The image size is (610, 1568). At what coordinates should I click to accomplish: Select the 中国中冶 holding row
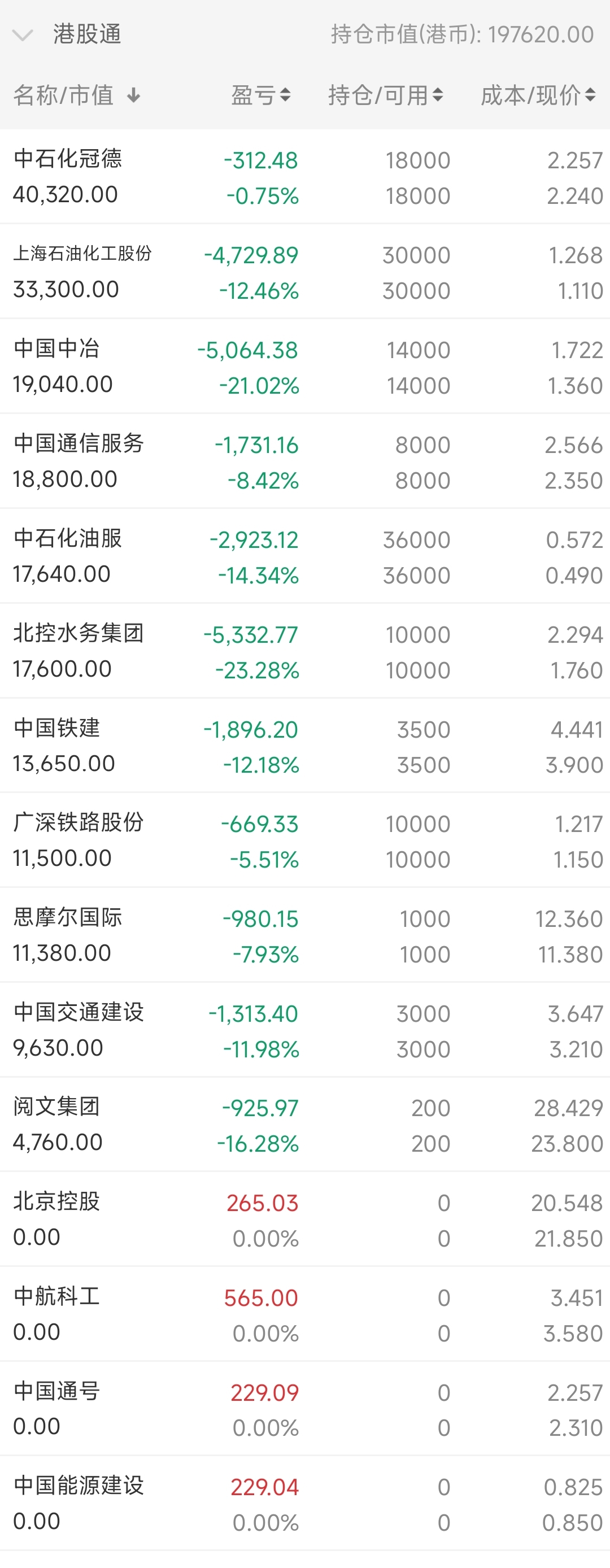(x=304, y=367)
